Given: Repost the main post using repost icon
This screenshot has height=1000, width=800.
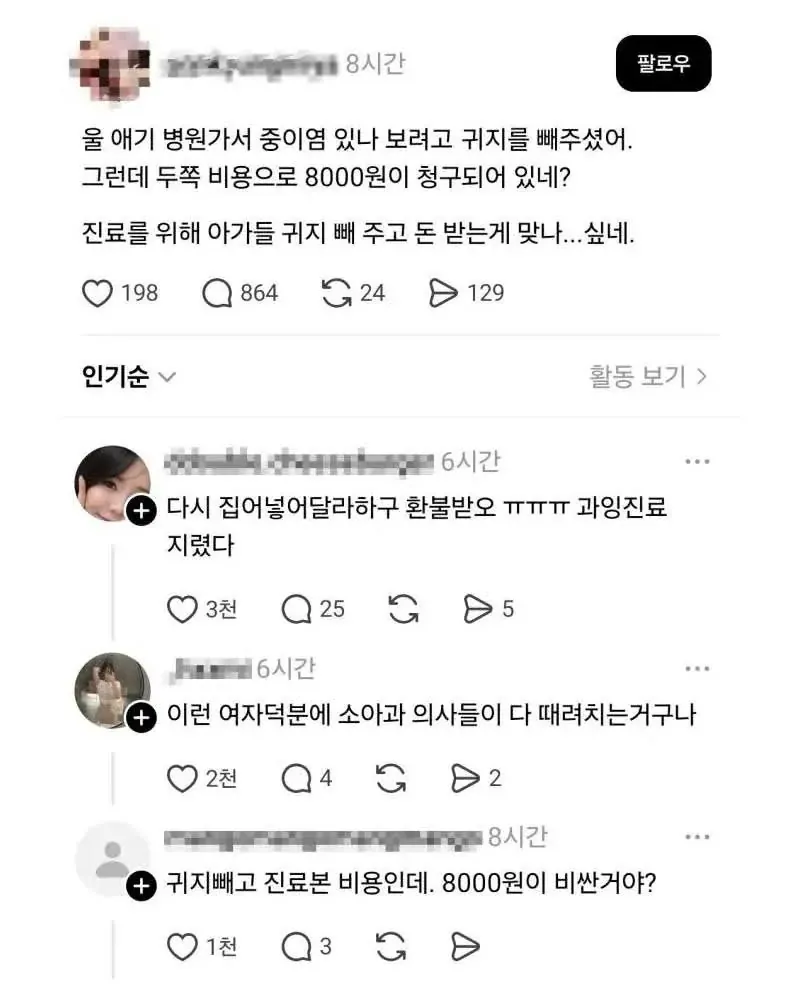Looking at the screenshot, I should click(335, 293).
